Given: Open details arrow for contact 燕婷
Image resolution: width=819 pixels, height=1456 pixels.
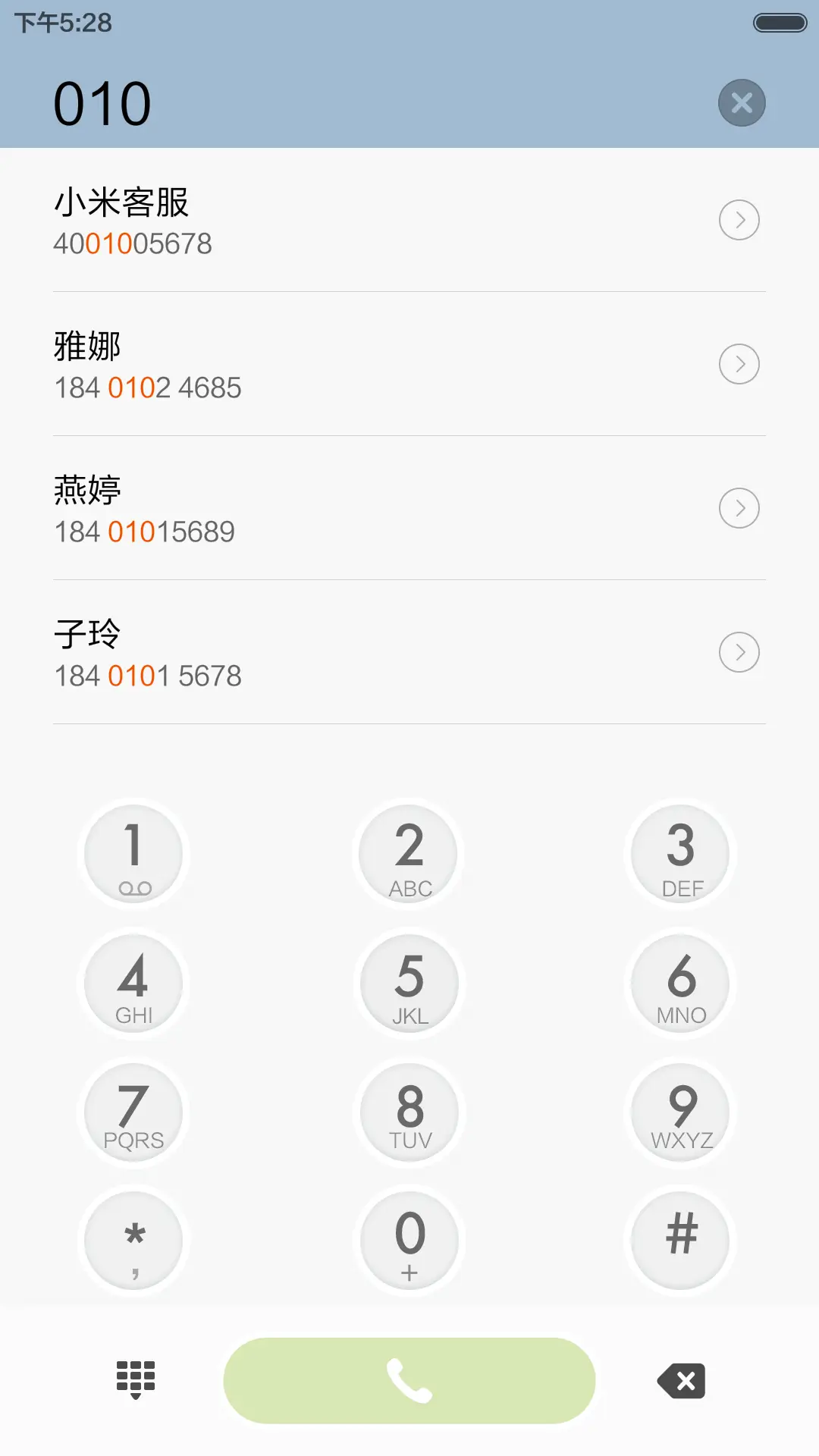Looking at the screenshot, I should [x=739, y=508].
